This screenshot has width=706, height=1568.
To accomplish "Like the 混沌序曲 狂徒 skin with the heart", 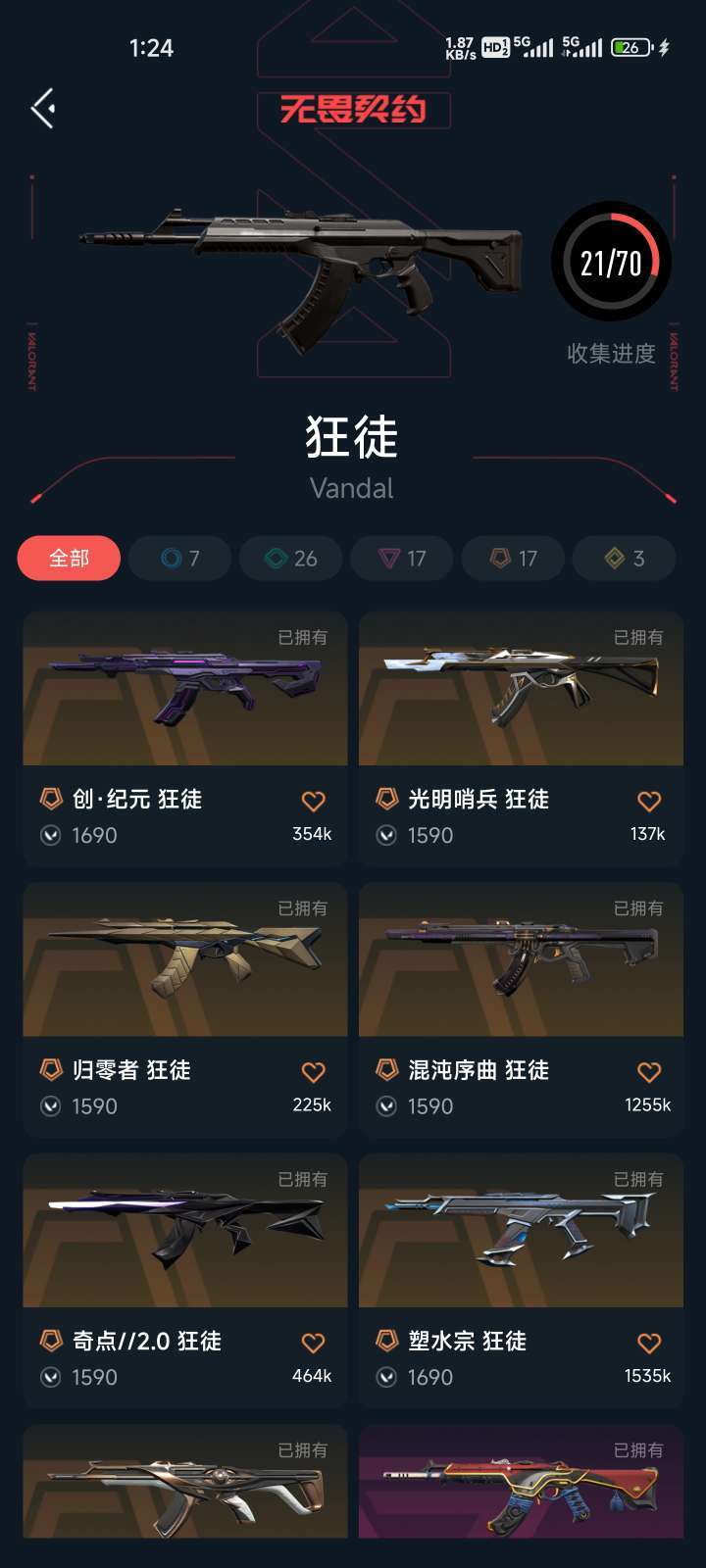I will click(x=649, y=1072).
